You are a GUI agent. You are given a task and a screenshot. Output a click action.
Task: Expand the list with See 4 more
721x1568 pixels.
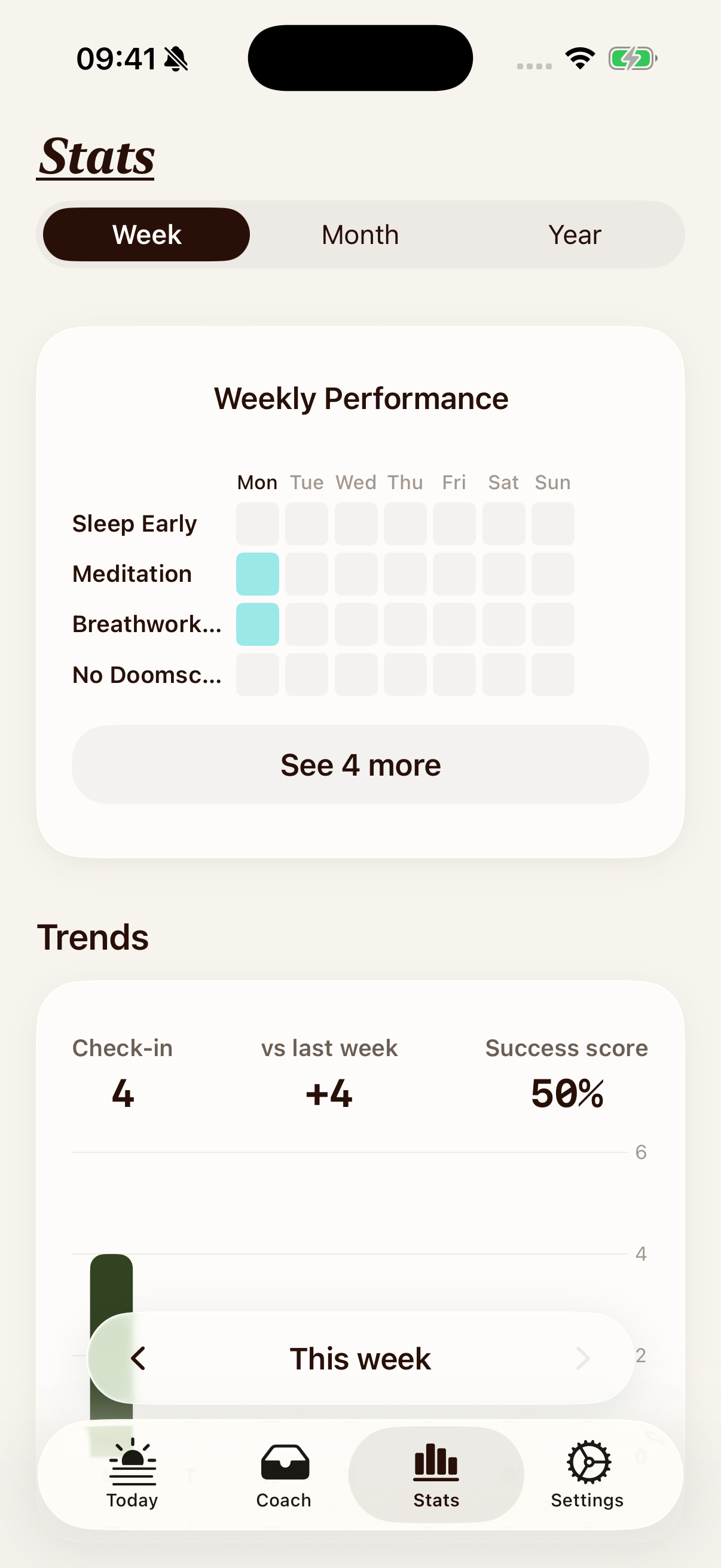pos(360,764)
